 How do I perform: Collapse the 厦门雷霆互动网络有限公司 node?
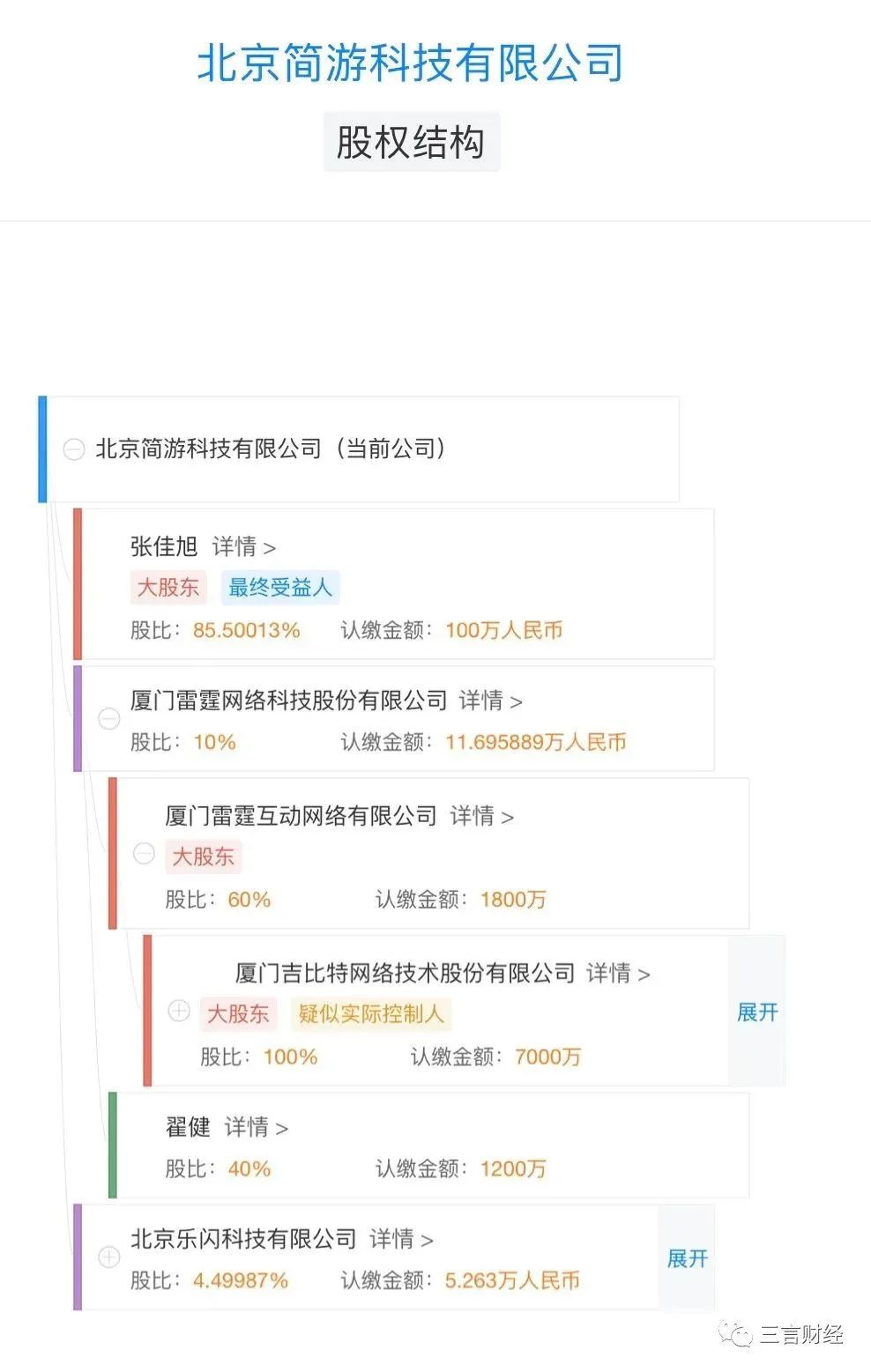144,854
